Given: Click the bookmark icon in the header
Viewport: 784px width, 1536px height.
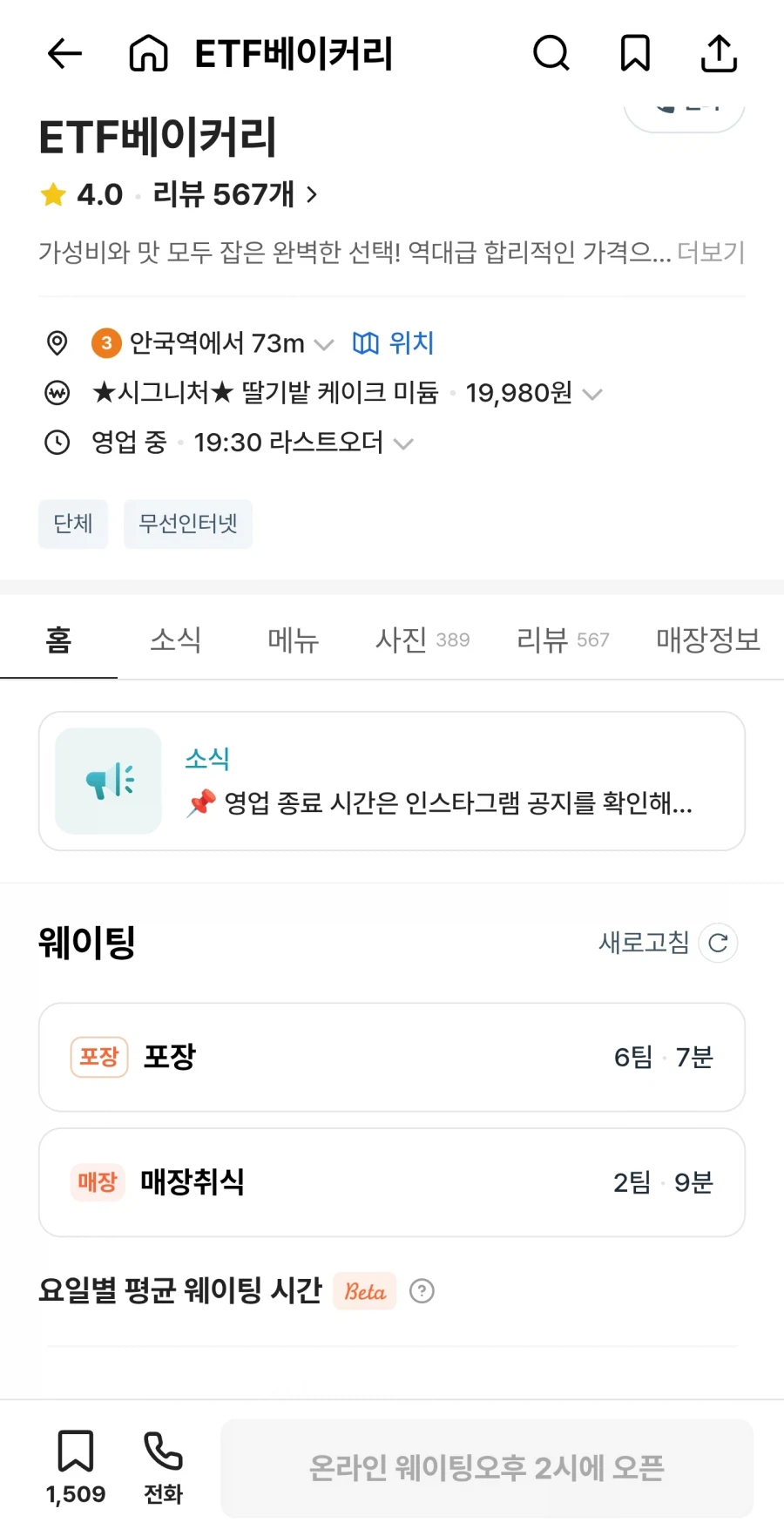Looking at the screenshot, I should click(635, 53).
